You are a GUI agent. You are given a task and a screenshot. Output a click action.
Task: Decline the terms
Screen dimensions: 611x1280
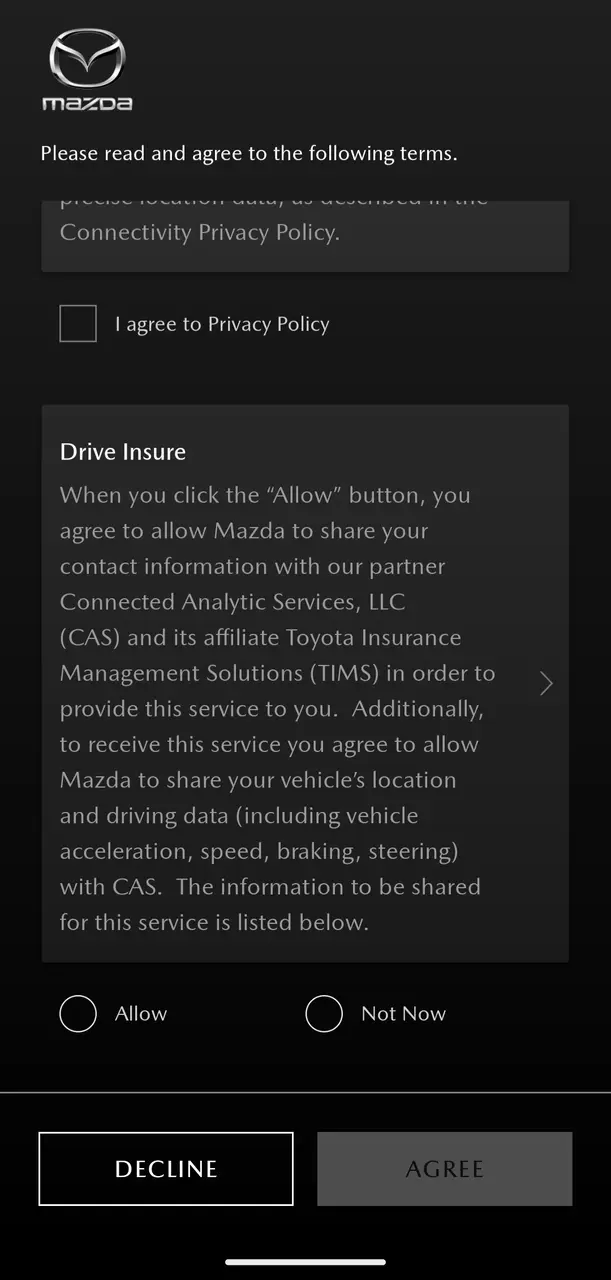(166, 1169)
